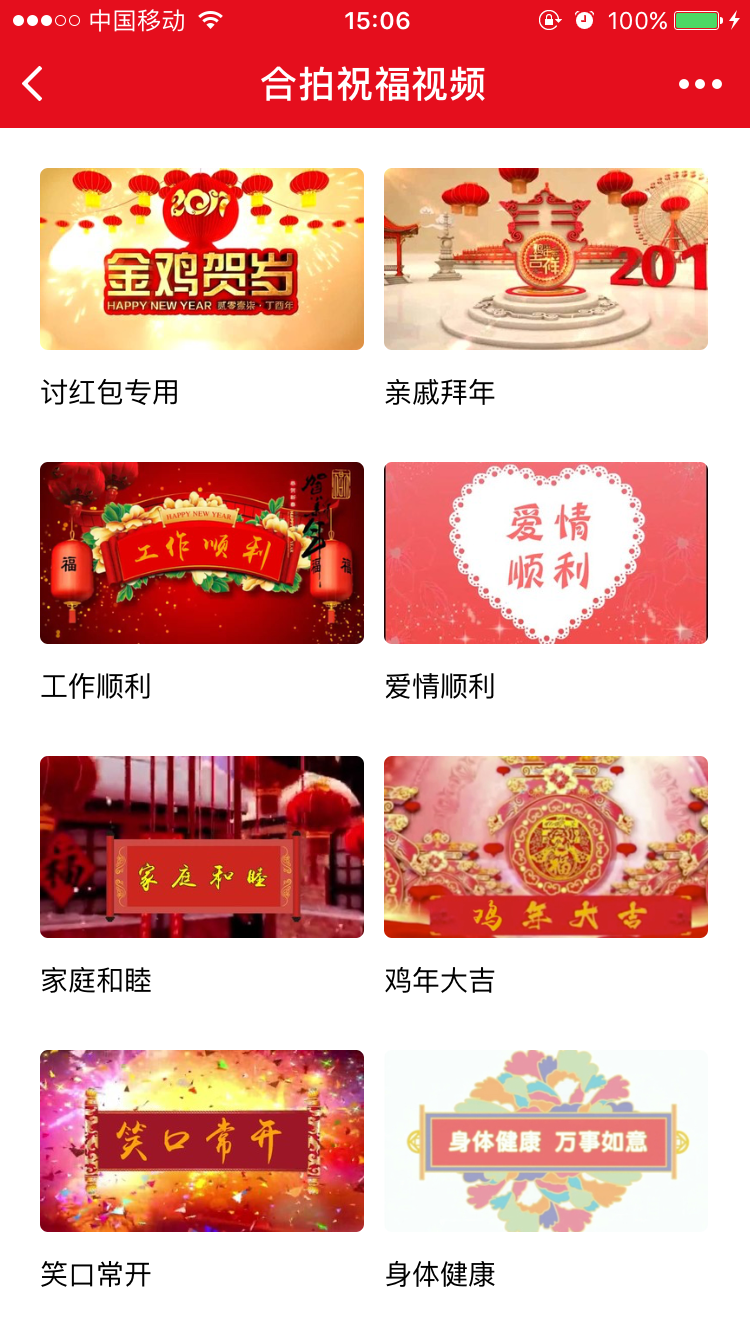
Task: Go back using the header arrow
Action: [33, 84]
